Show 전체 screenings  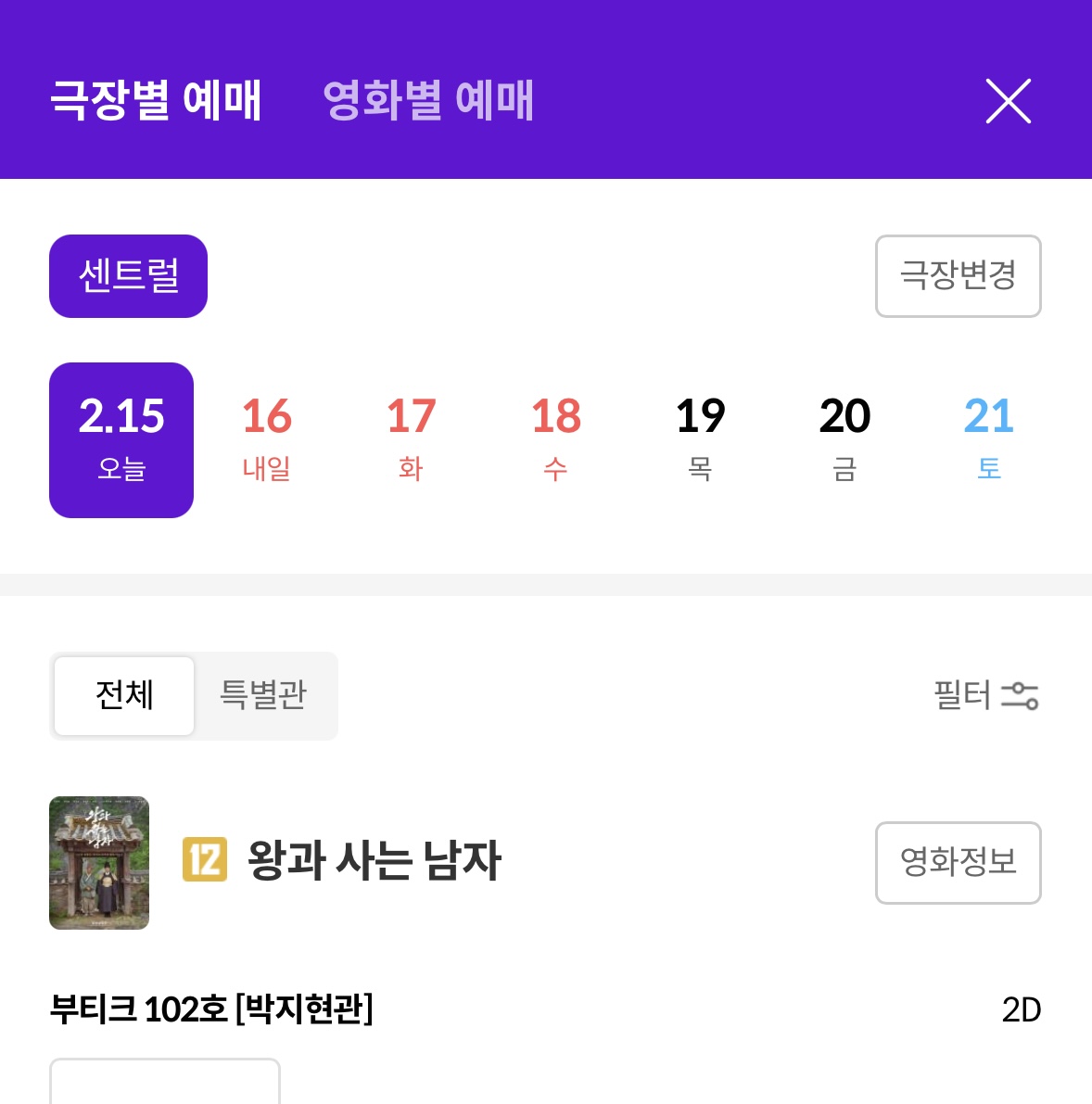(124, 695)
